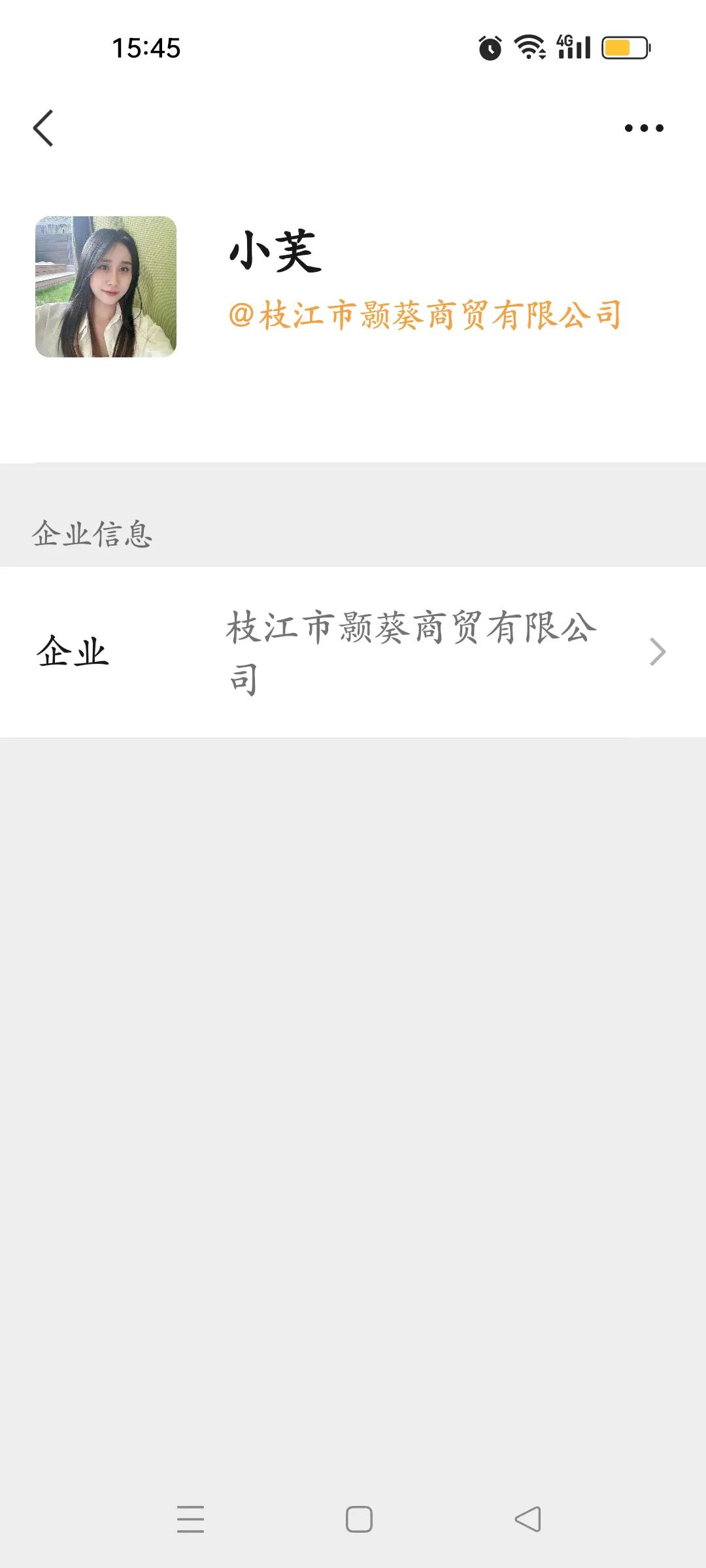The image size is (706, 1568).
Task: Tap the back arrow to return
Action: tap(44, 128)
